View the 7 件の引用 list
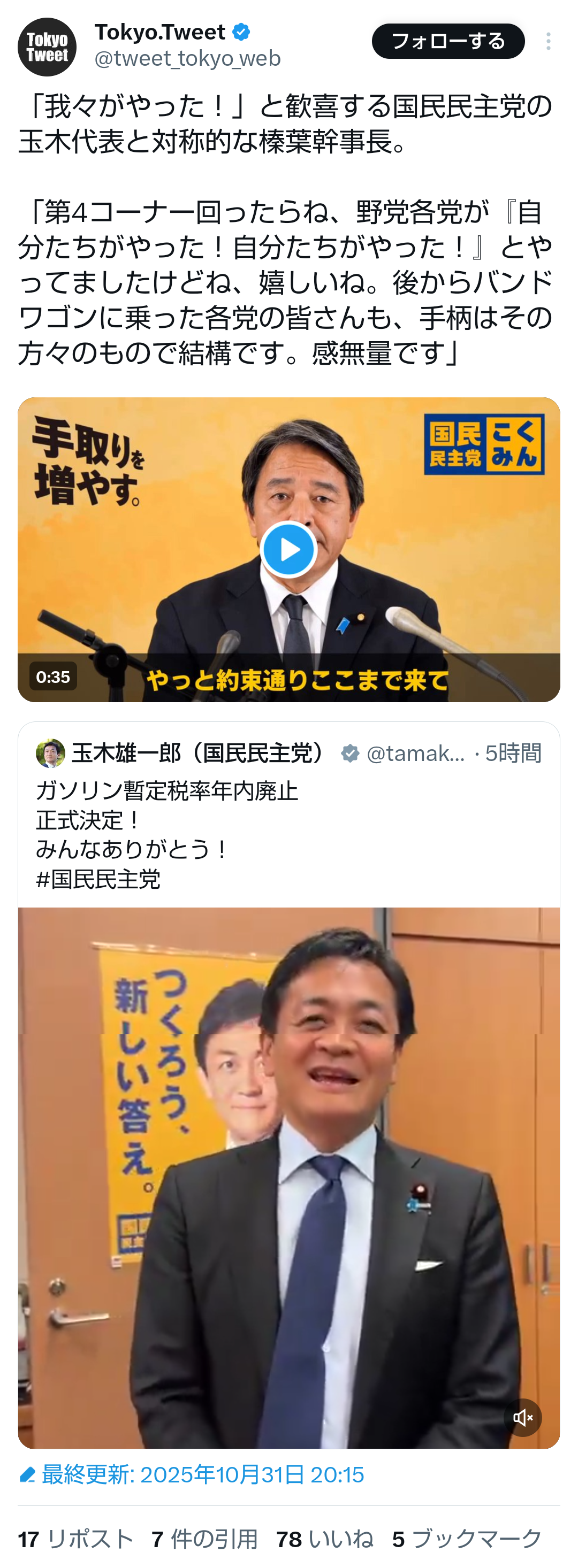Screen dimensions: 578x1568 [204, 1539]
